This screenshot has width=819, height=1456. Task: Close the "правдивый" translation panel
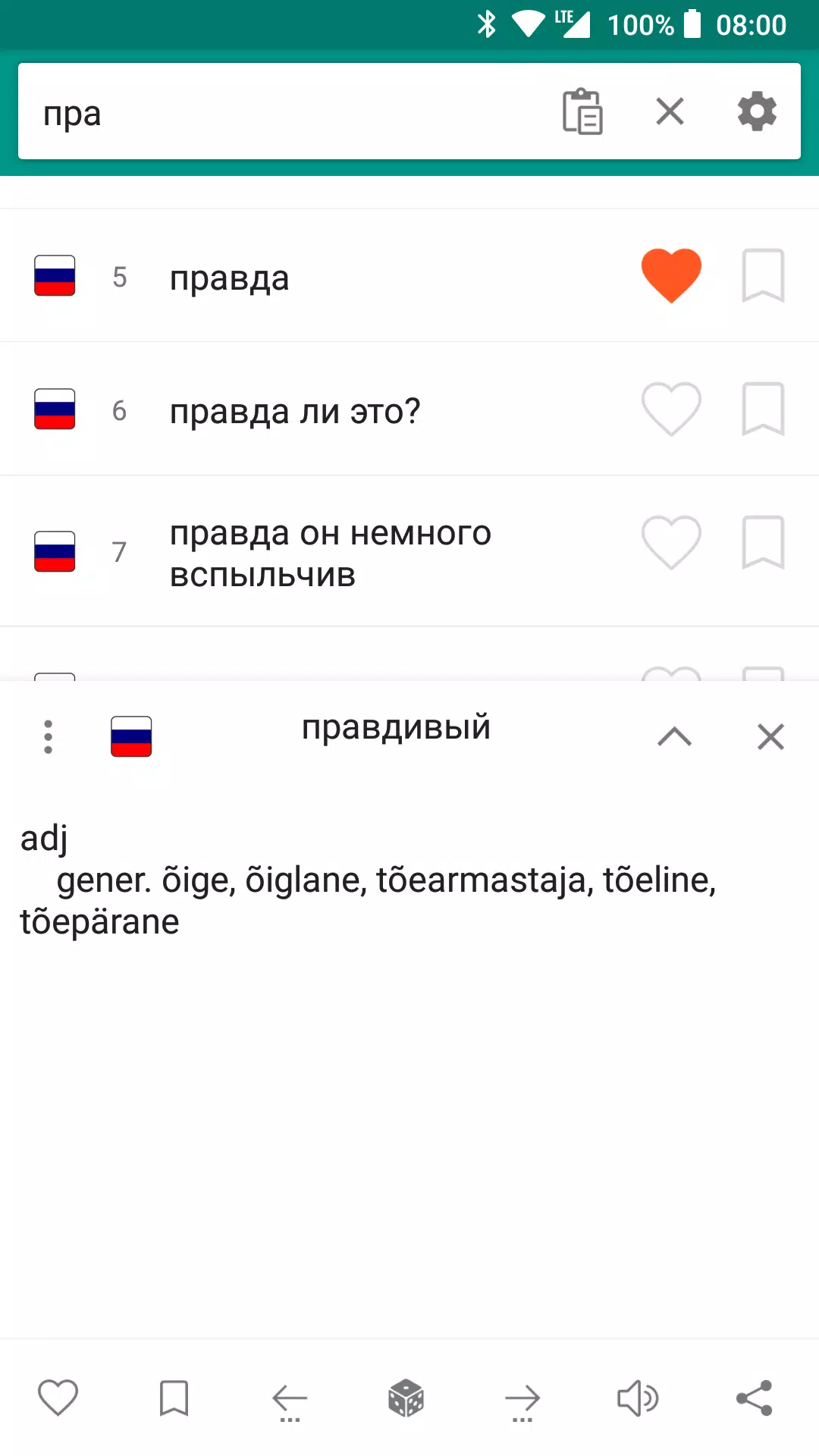pos(770,736)
